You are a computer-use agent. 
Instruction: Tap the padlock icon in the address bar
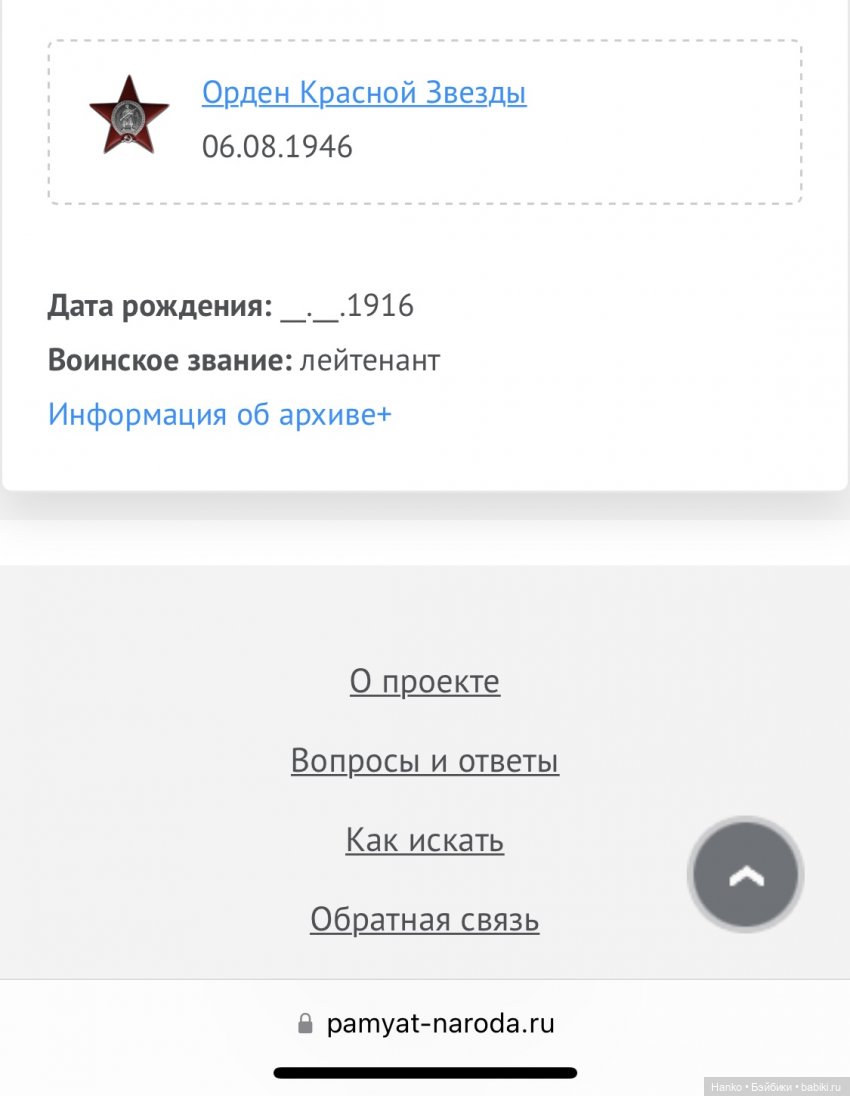tap(303, 1022)
